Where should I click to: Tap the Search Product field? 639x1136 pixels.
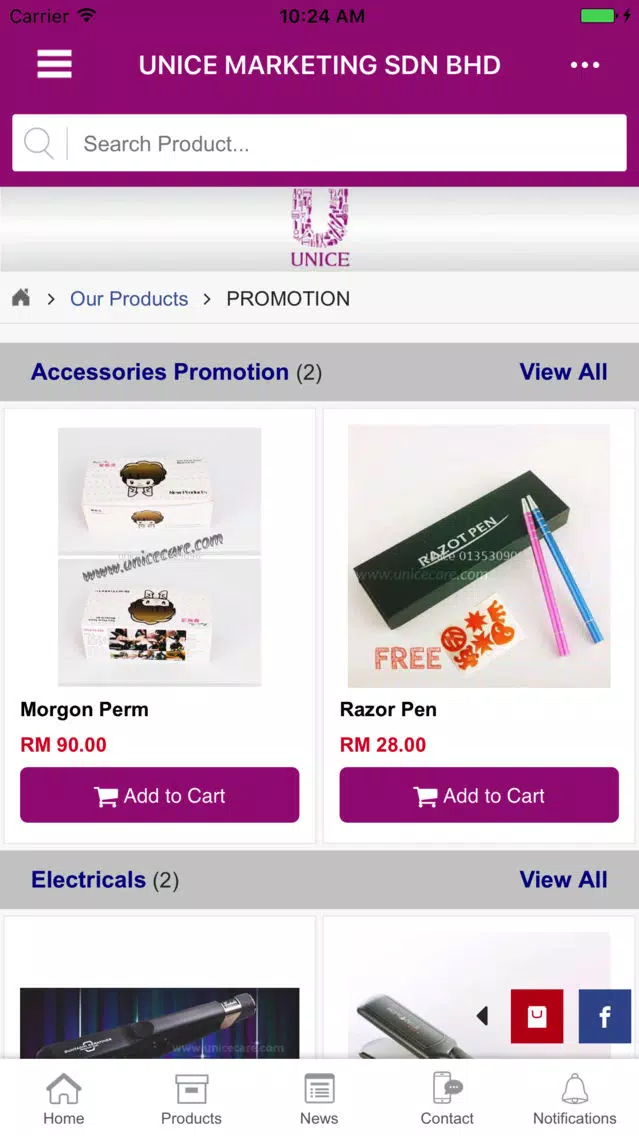point(340,144)
